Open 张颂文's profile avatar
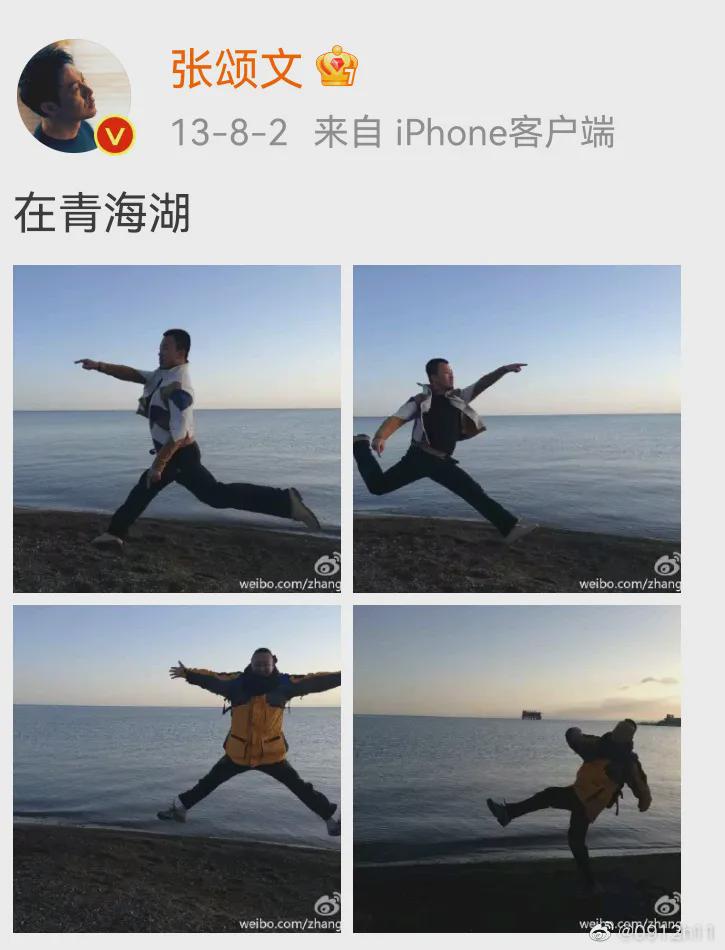 [74, 96]
